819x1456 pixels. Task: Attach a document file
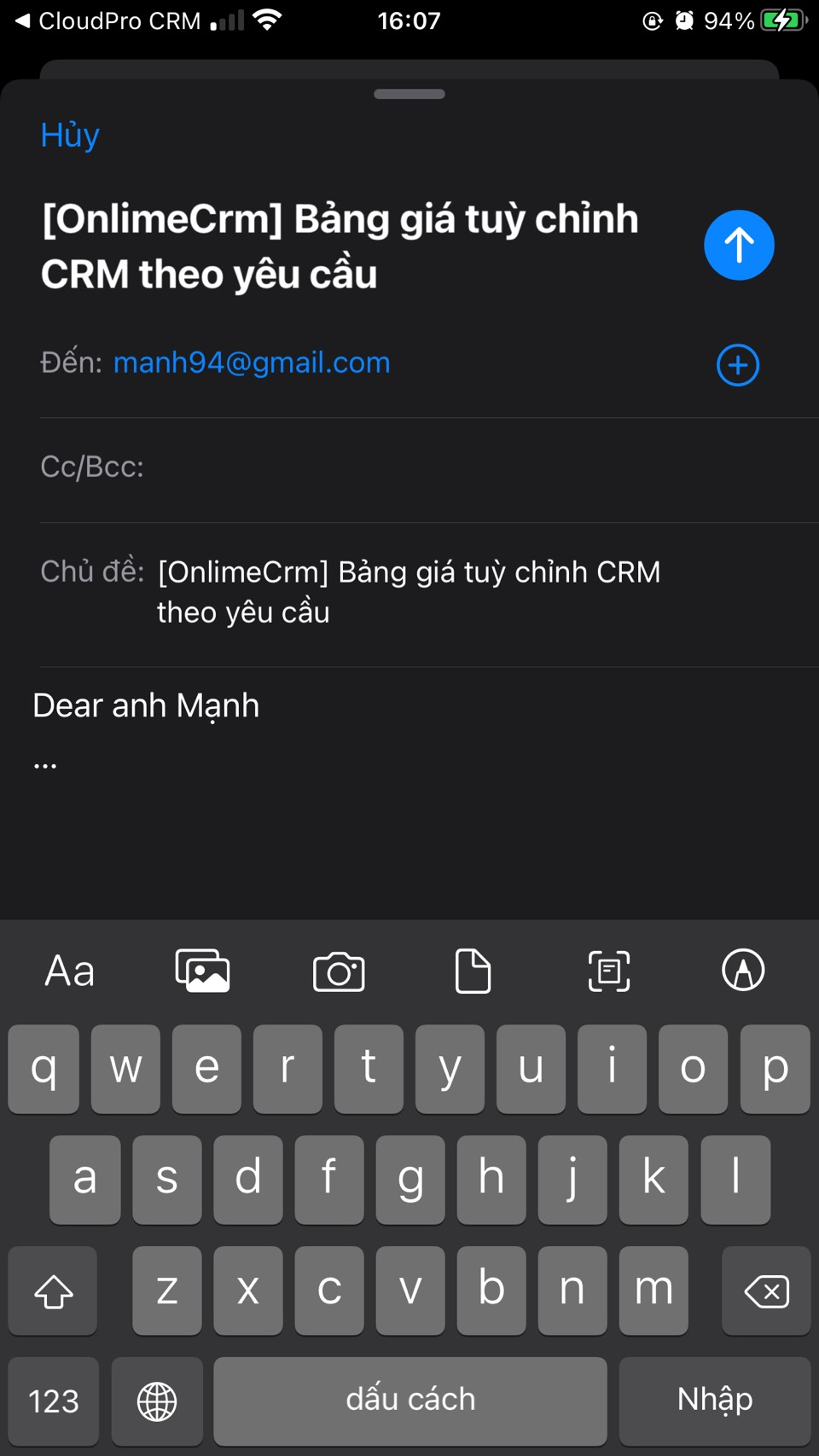(x=473, y=971)
